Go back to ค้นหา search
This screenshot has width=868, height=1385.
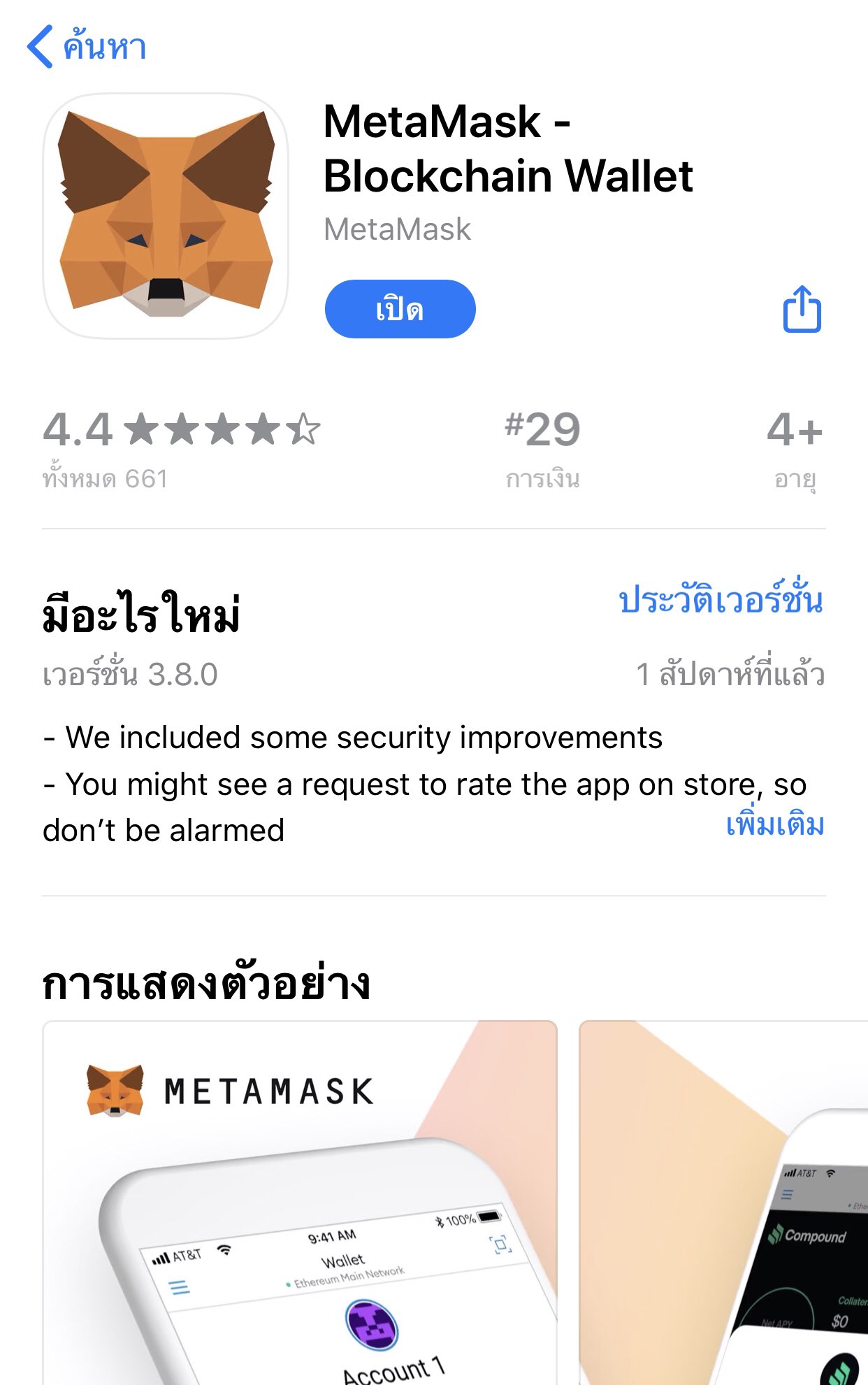pyautogui.click(x=87, y=47)
